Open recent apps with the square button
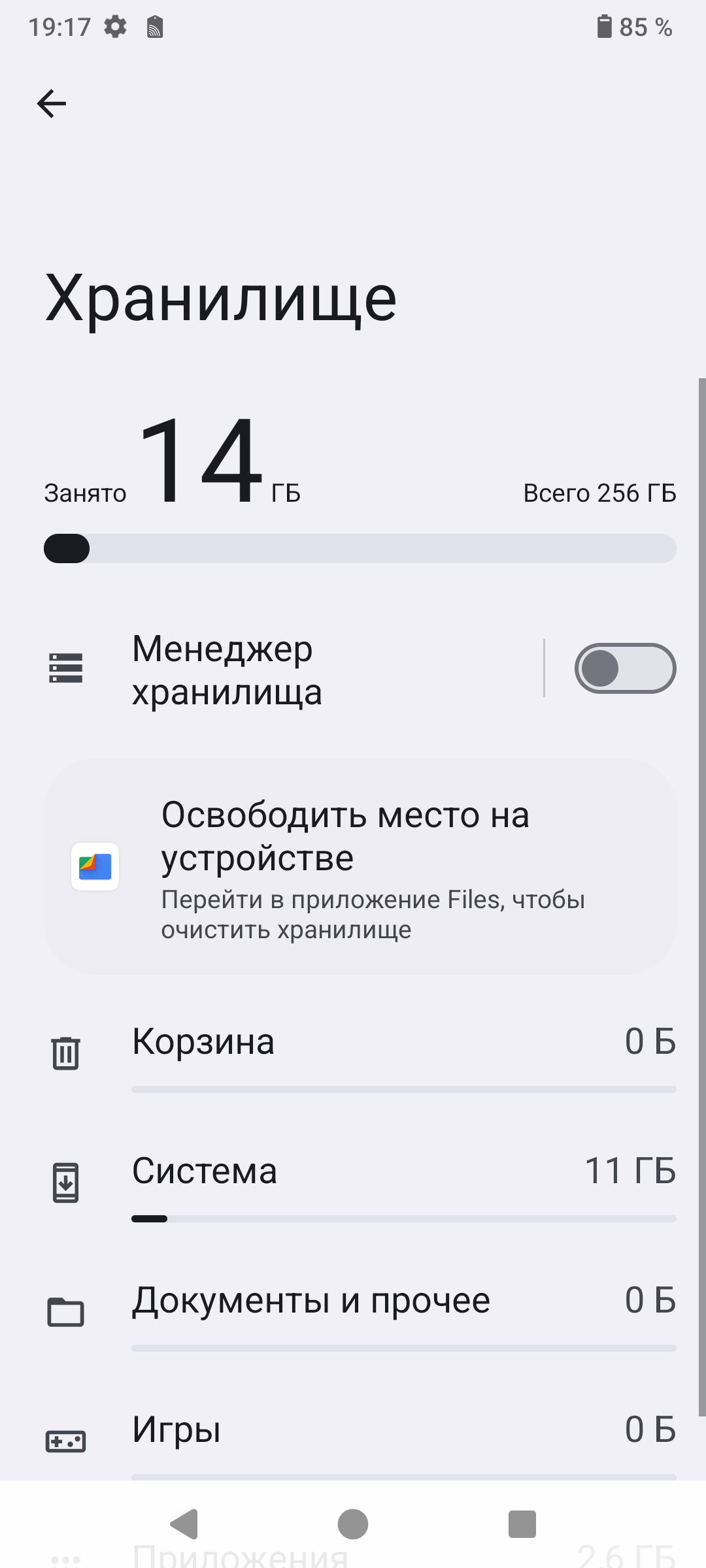The image size is (706, 1568). (522, 1524)
